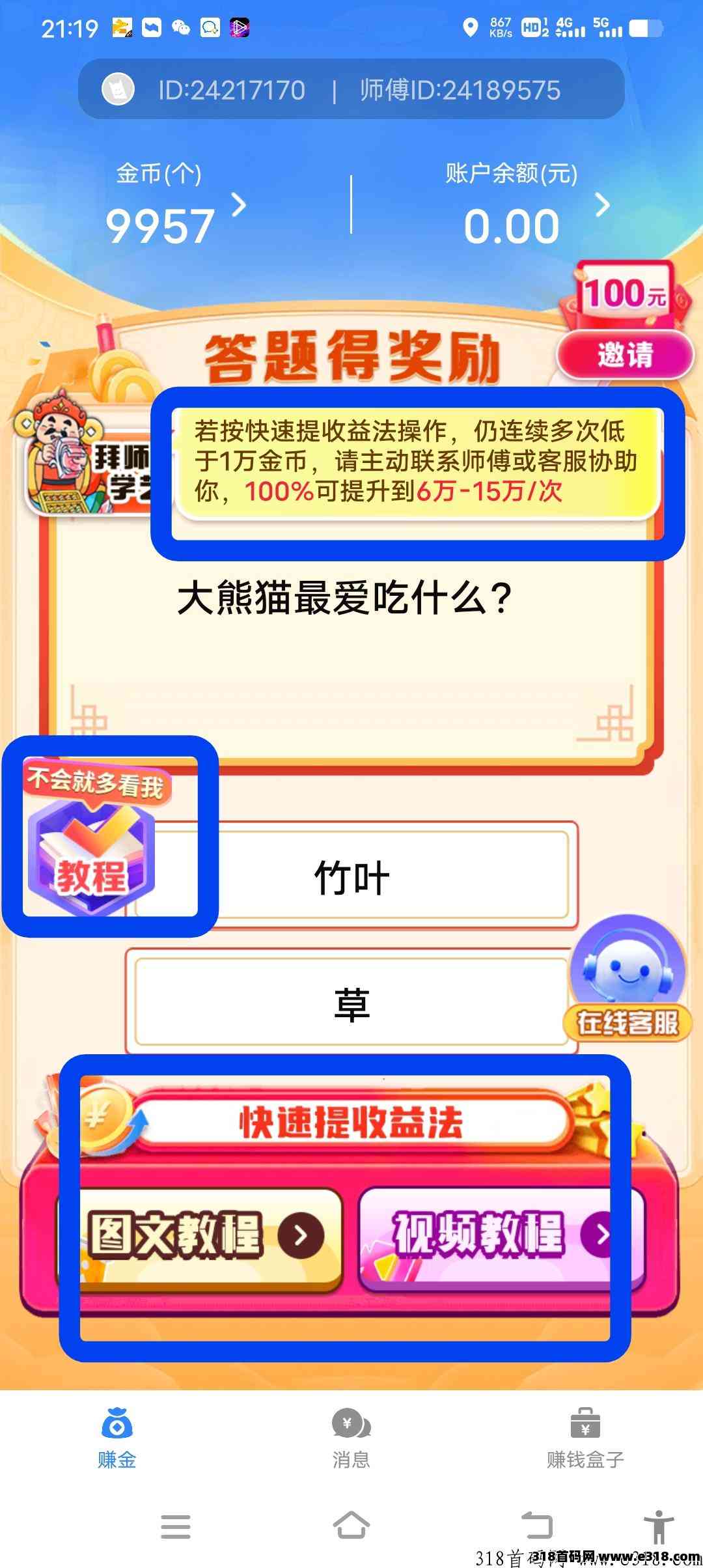Open 视频教程 video tutorial
This screenshot has height=1568, width=703.
click(501, 1234)
